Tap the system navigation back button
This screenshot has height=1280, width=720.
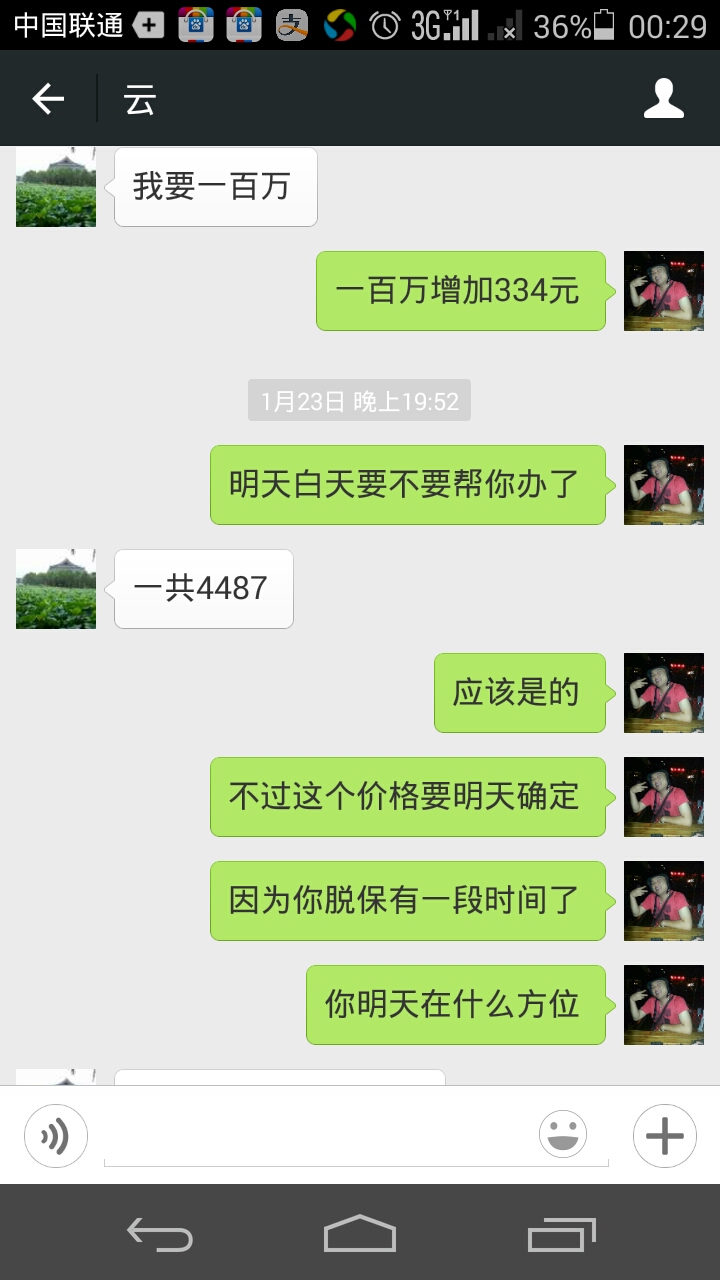tap(160, 1234)
